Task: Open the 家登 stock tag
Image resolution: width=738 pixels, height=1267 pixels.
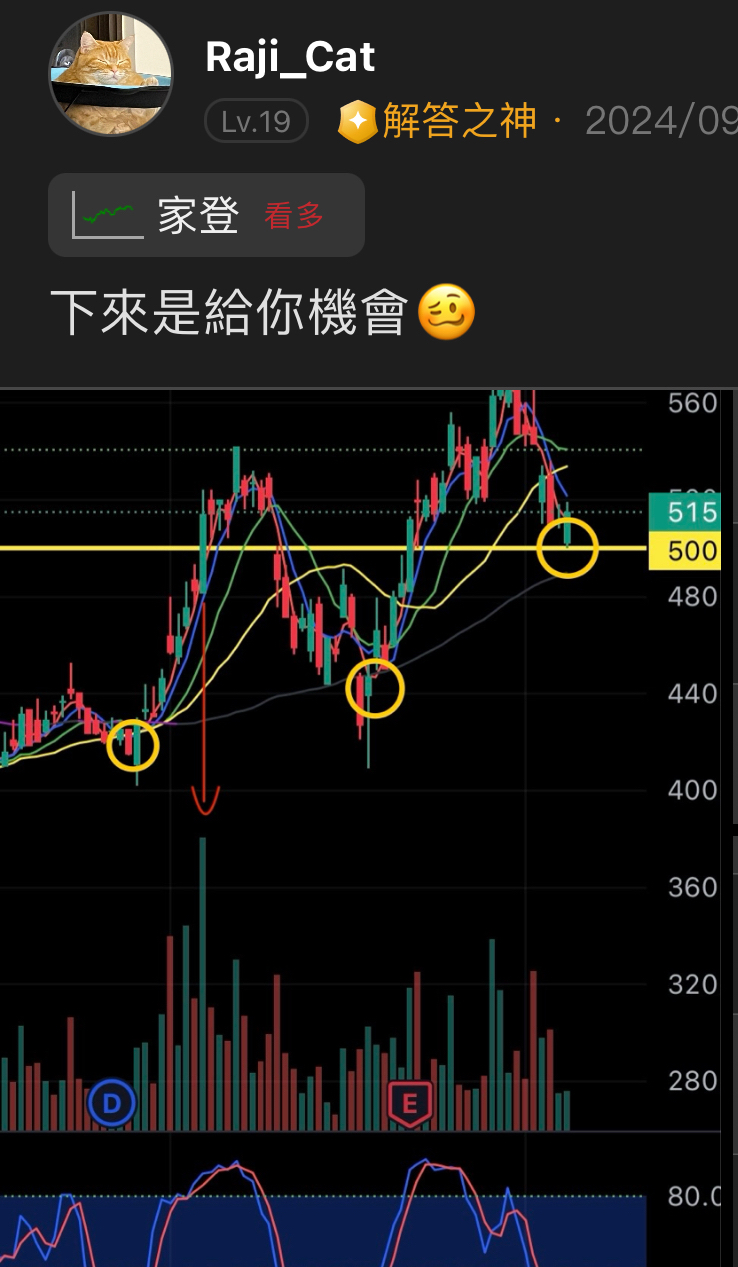Action: coord(205,215)
